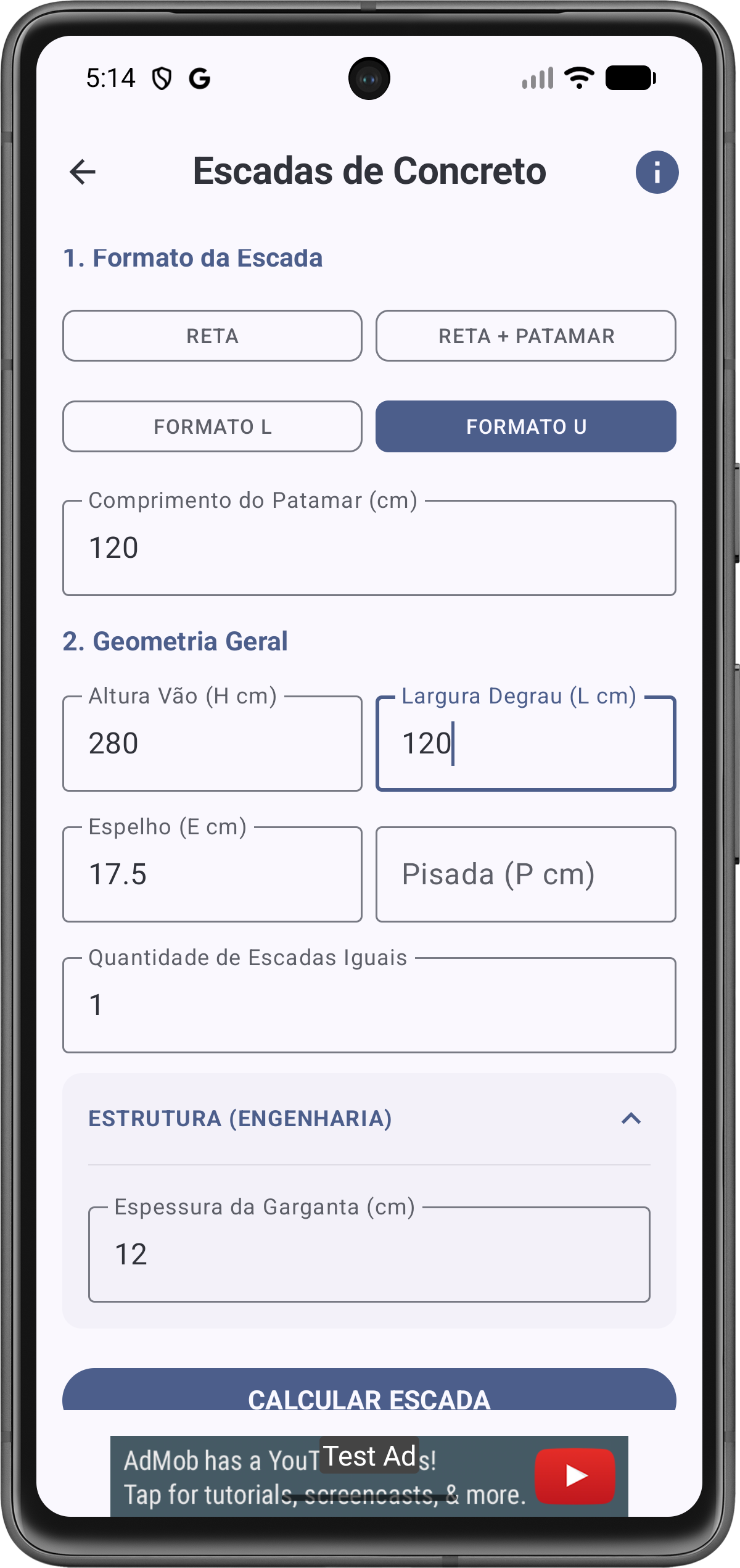Open the info dialog via the info icon

[x=657, y=172]
